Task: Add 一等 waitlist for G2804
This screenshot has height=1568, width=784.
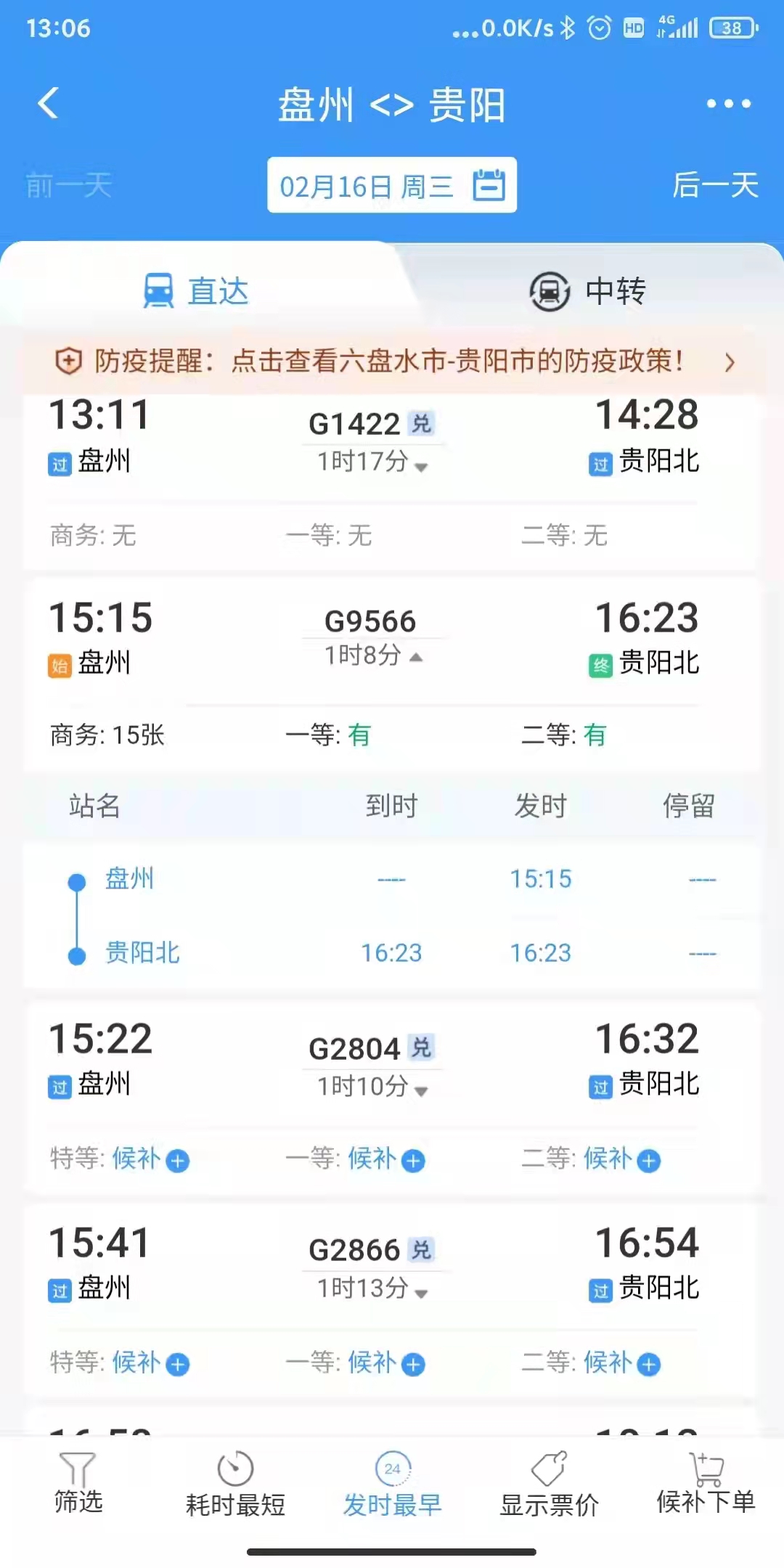Action: coord(413,1161)
